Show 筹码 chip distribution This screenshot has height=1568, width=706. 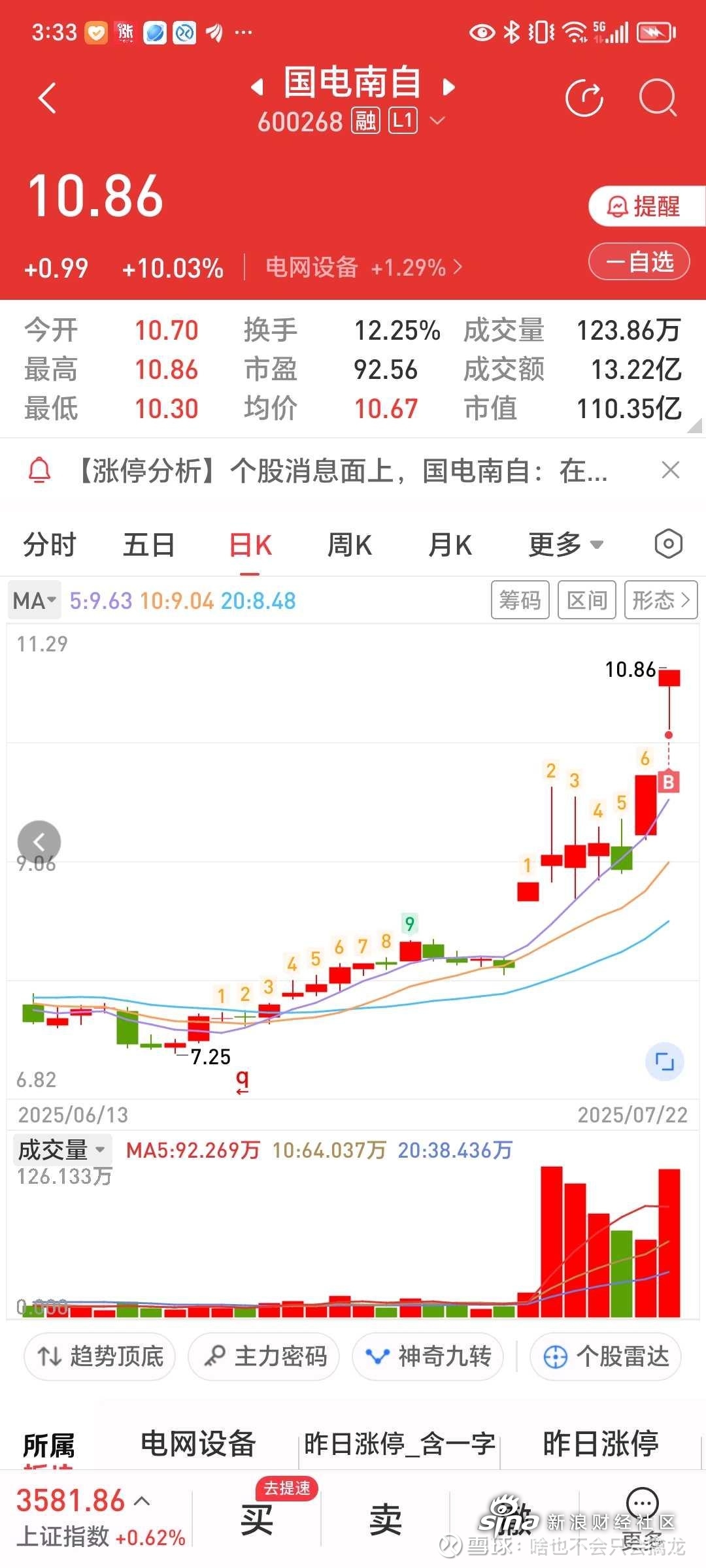click(520, 600)
